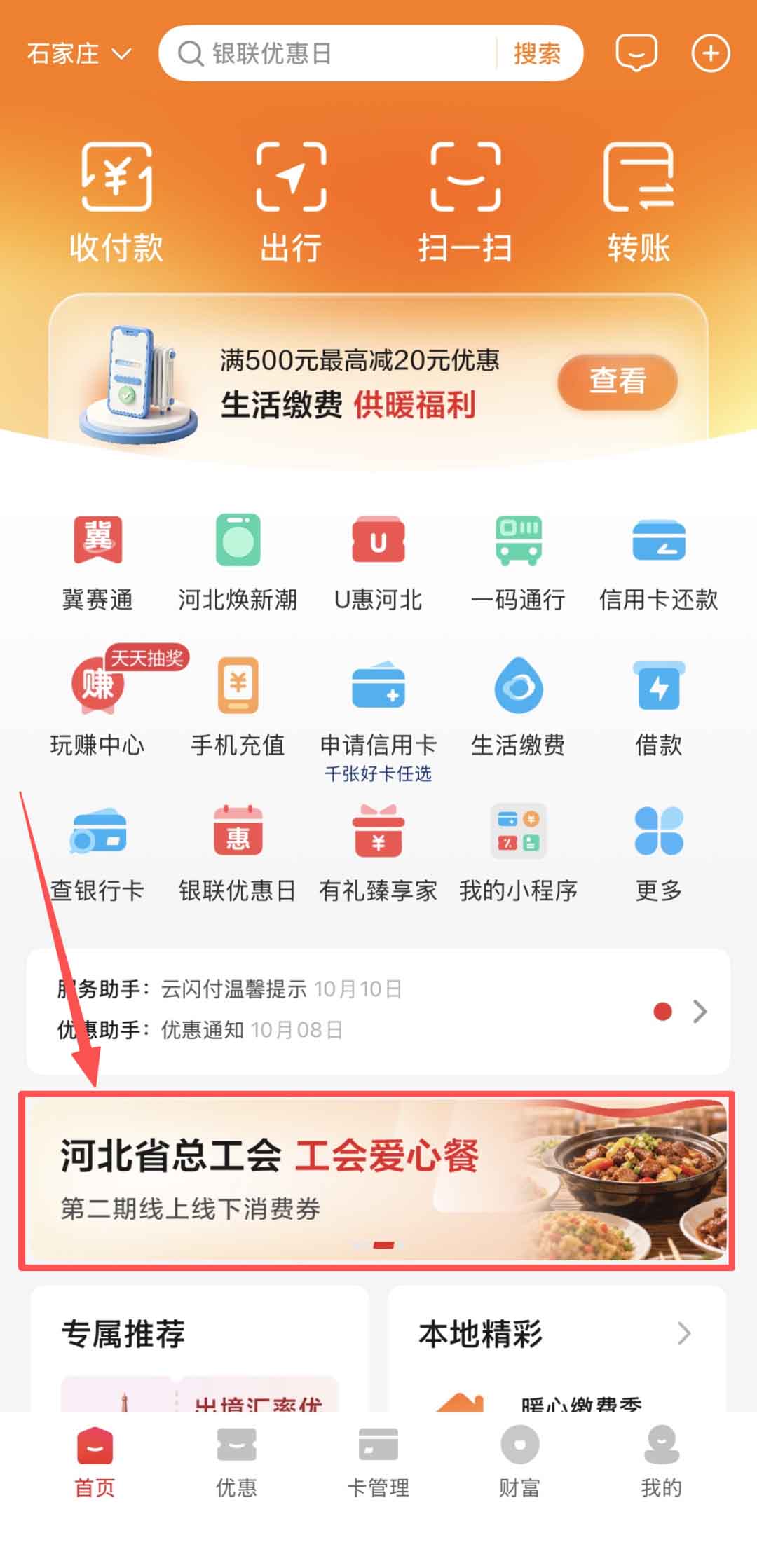Screen dimensions: 757x1568
Task: Tap 查看 on the 生活缴费 banner
Action: pos(618,382)
